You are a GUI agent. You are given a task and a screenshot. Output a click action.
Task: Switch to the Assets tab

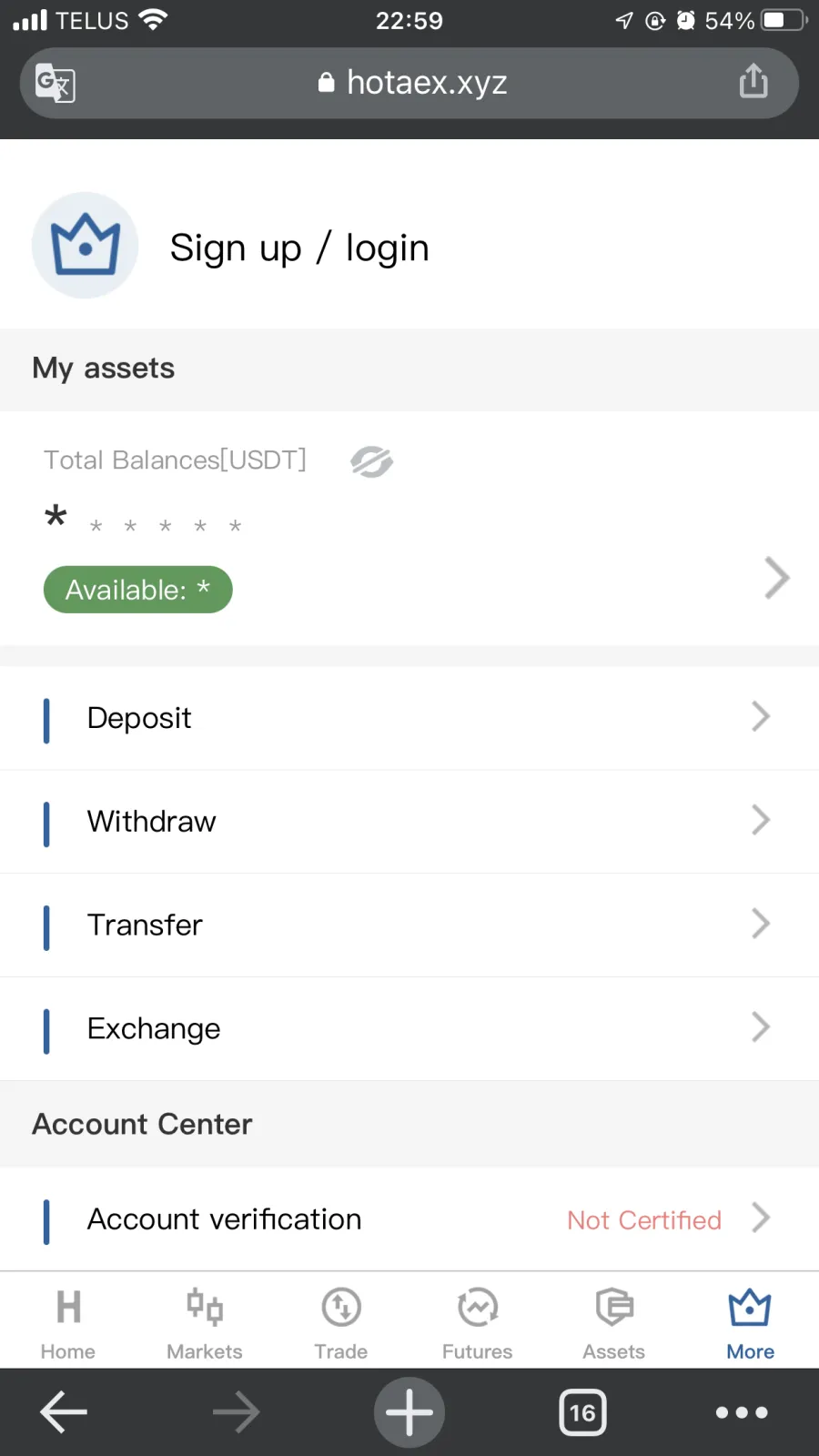(614, 1322)
